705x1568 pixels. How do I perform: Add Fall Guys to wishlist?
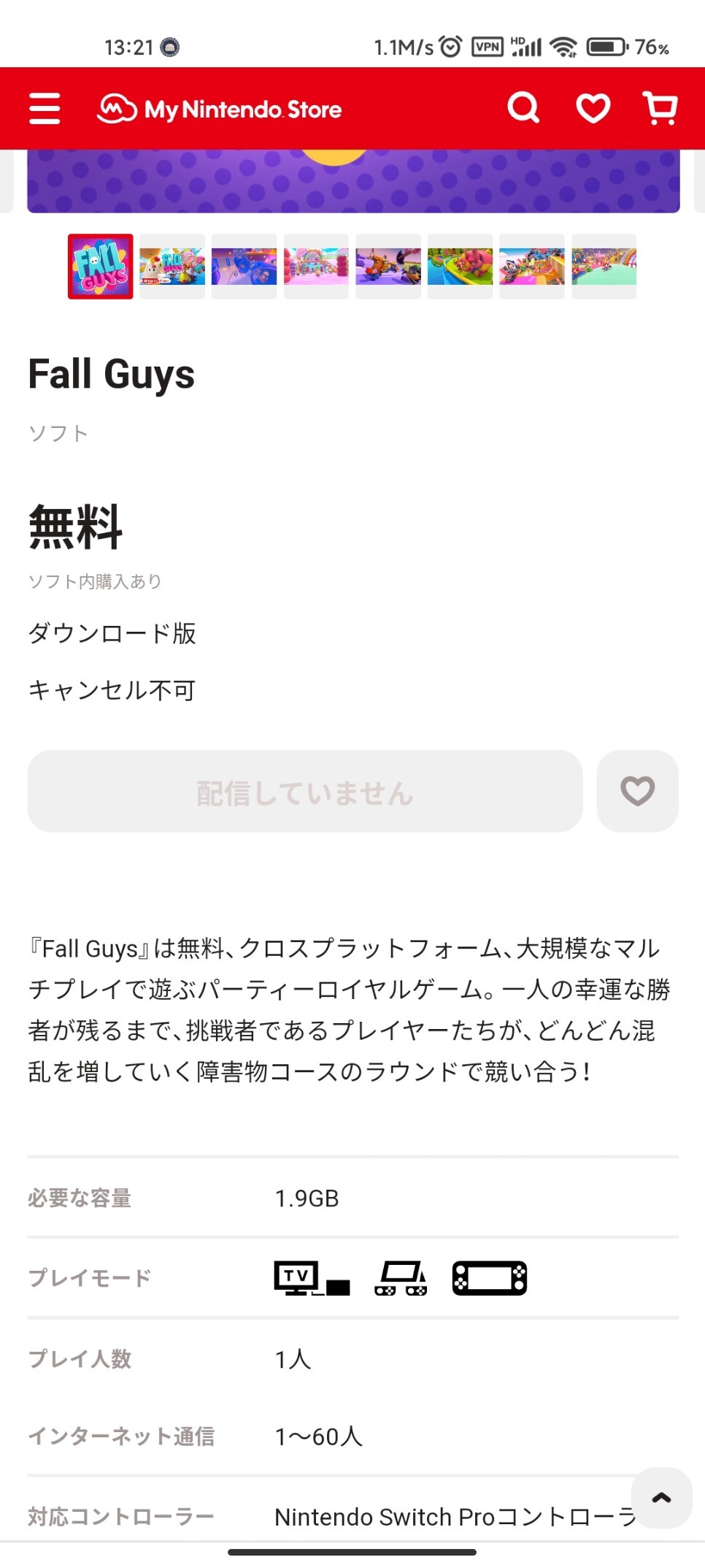coord(637,792)
